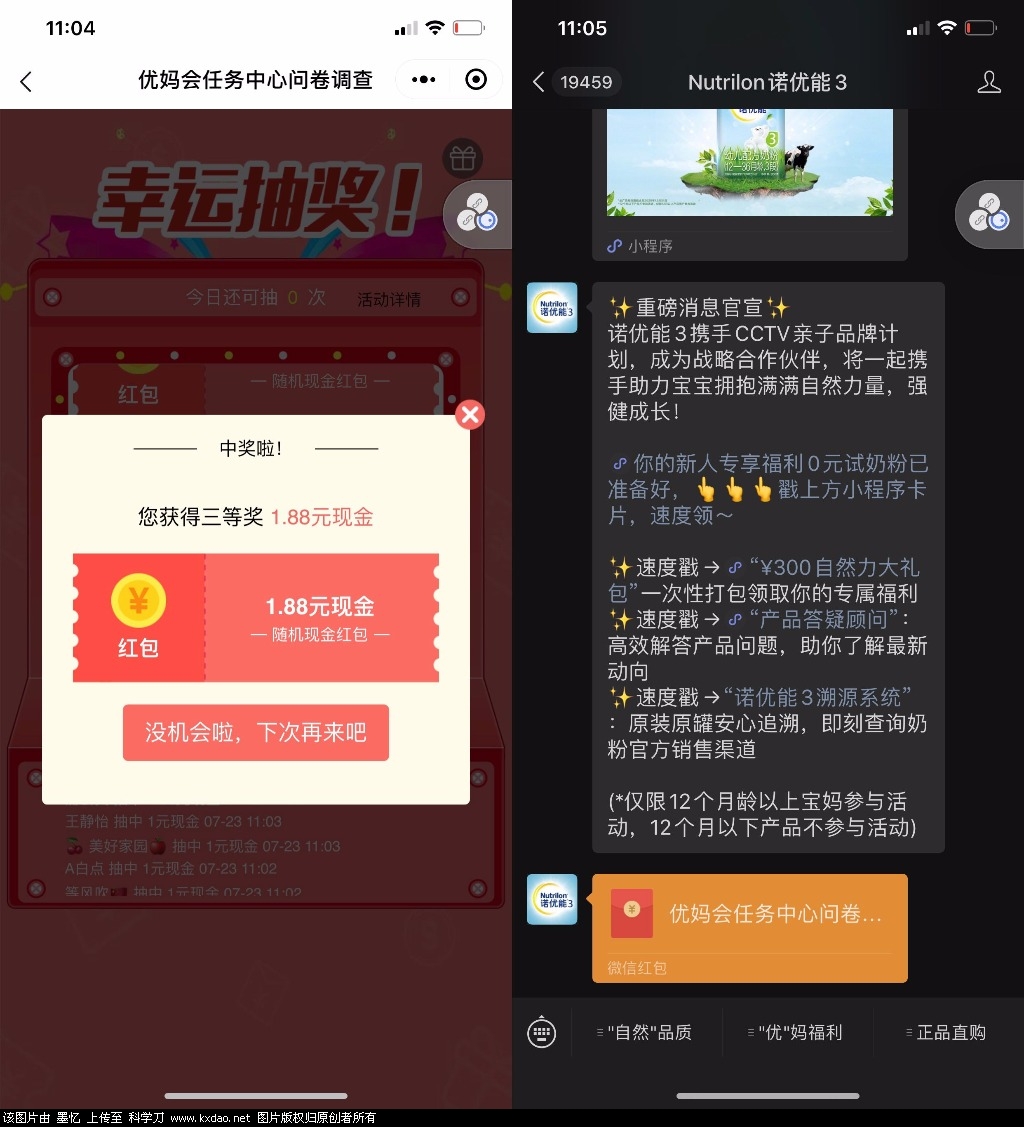Close the mini program via the circle icon

pyautogui.click(x=476, y=80)
